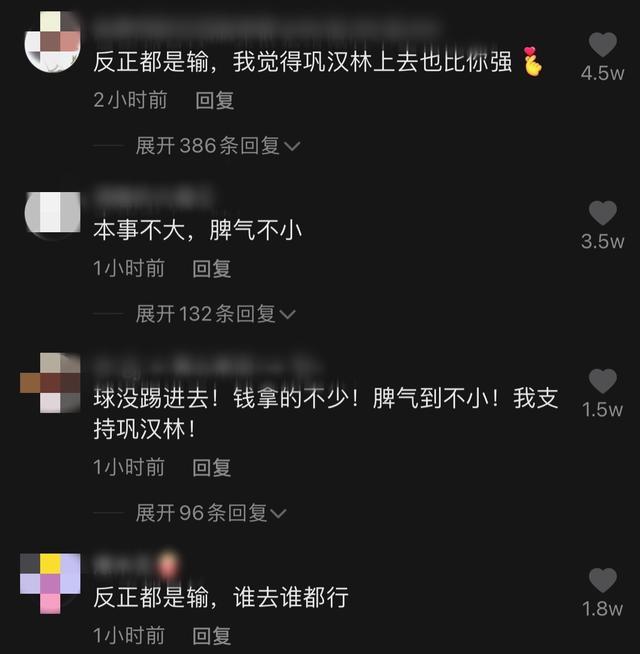Like the comment with 4.5w likes

602,45
